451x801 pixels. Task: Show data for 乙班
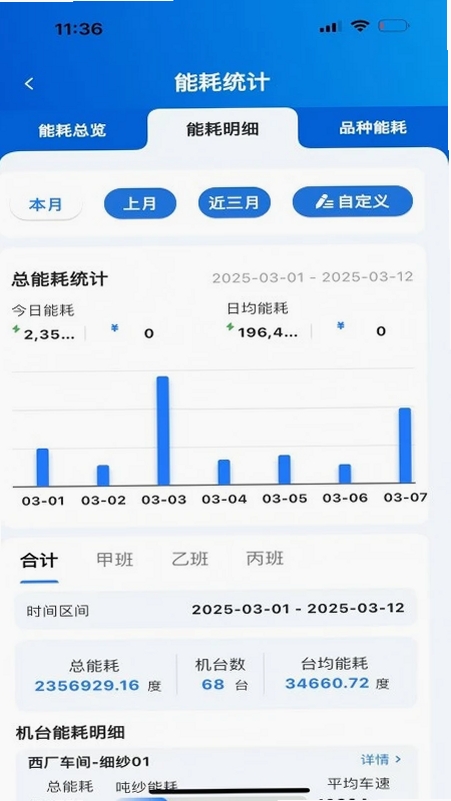190,558
